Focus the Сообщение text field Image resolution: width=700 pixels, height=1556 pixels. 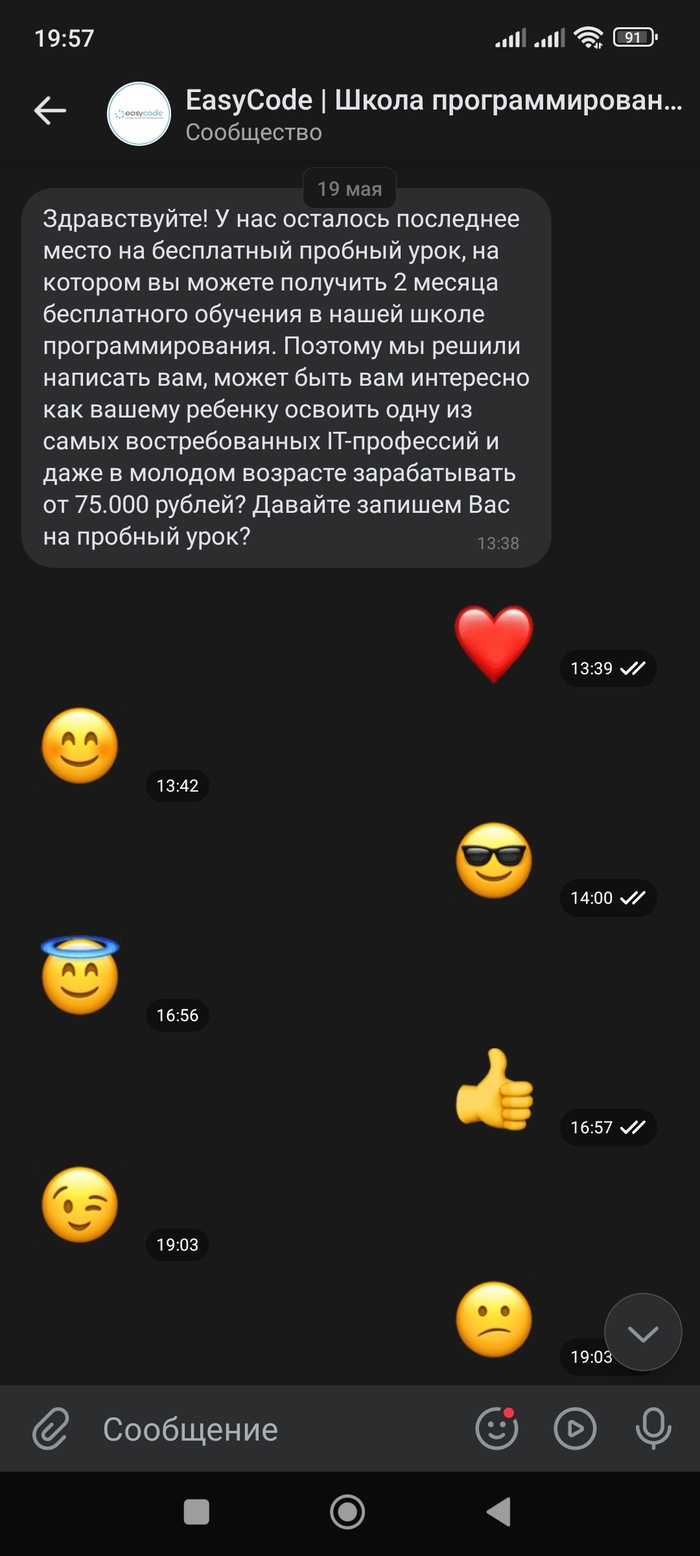[270, 1429]
